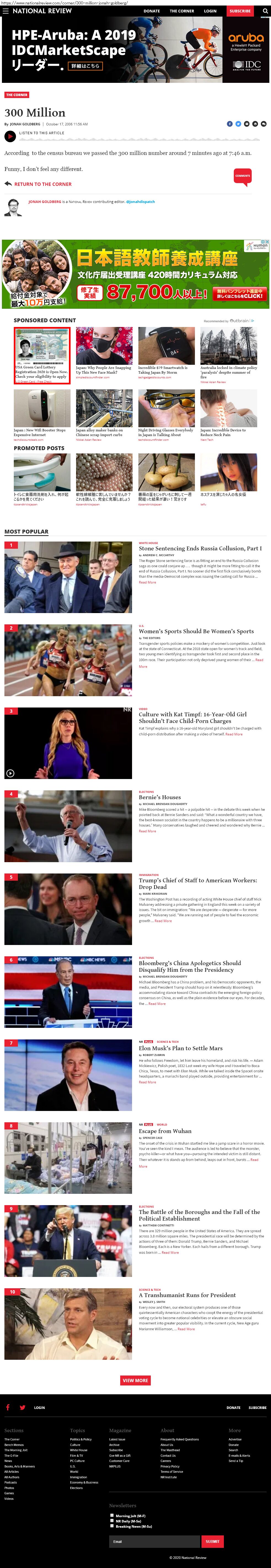Open Bernie's Houses article

pyautogui.click(x=159, y=797)
